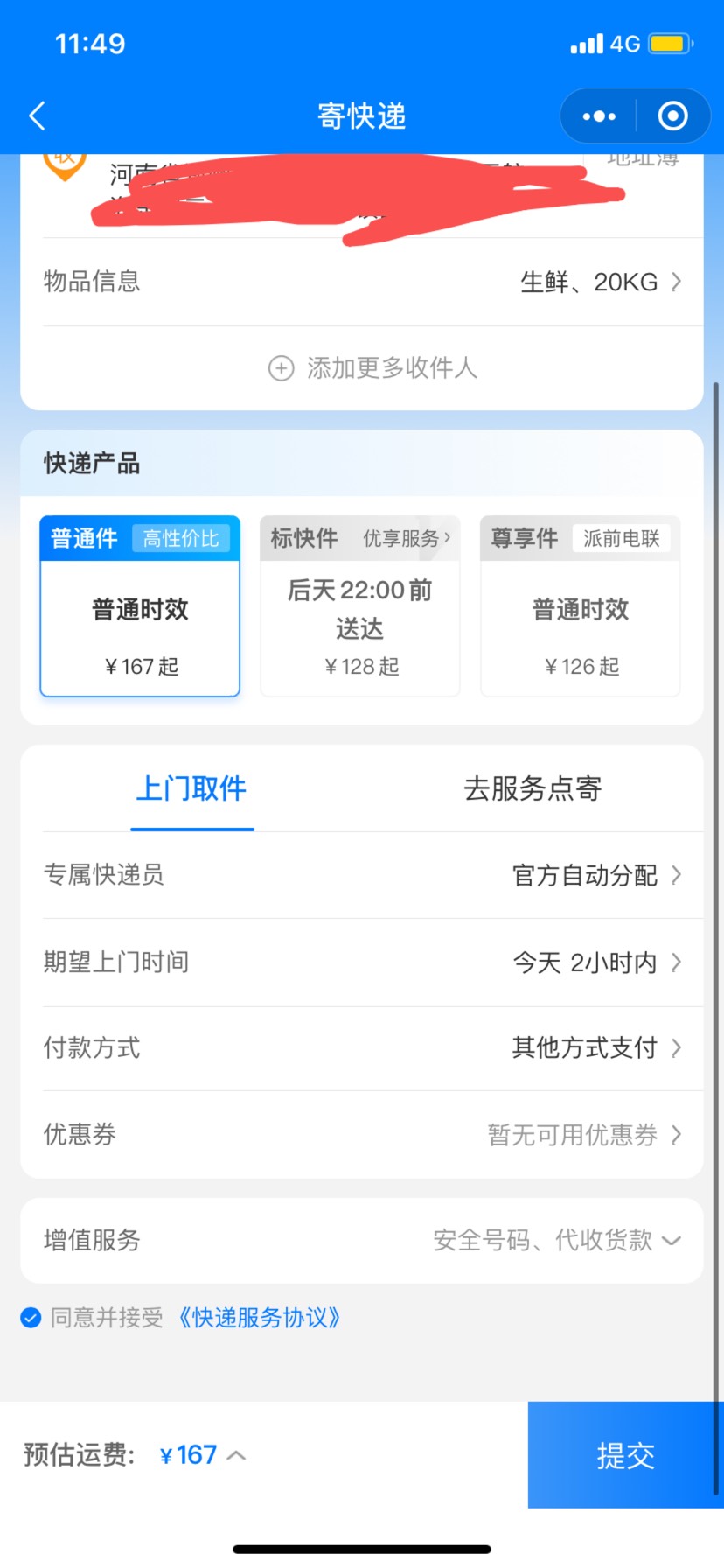This screenshot has height=1568, width=724.
Task: Uncheck the 同意并接受 agreement checkbox
Action: 31,1318
